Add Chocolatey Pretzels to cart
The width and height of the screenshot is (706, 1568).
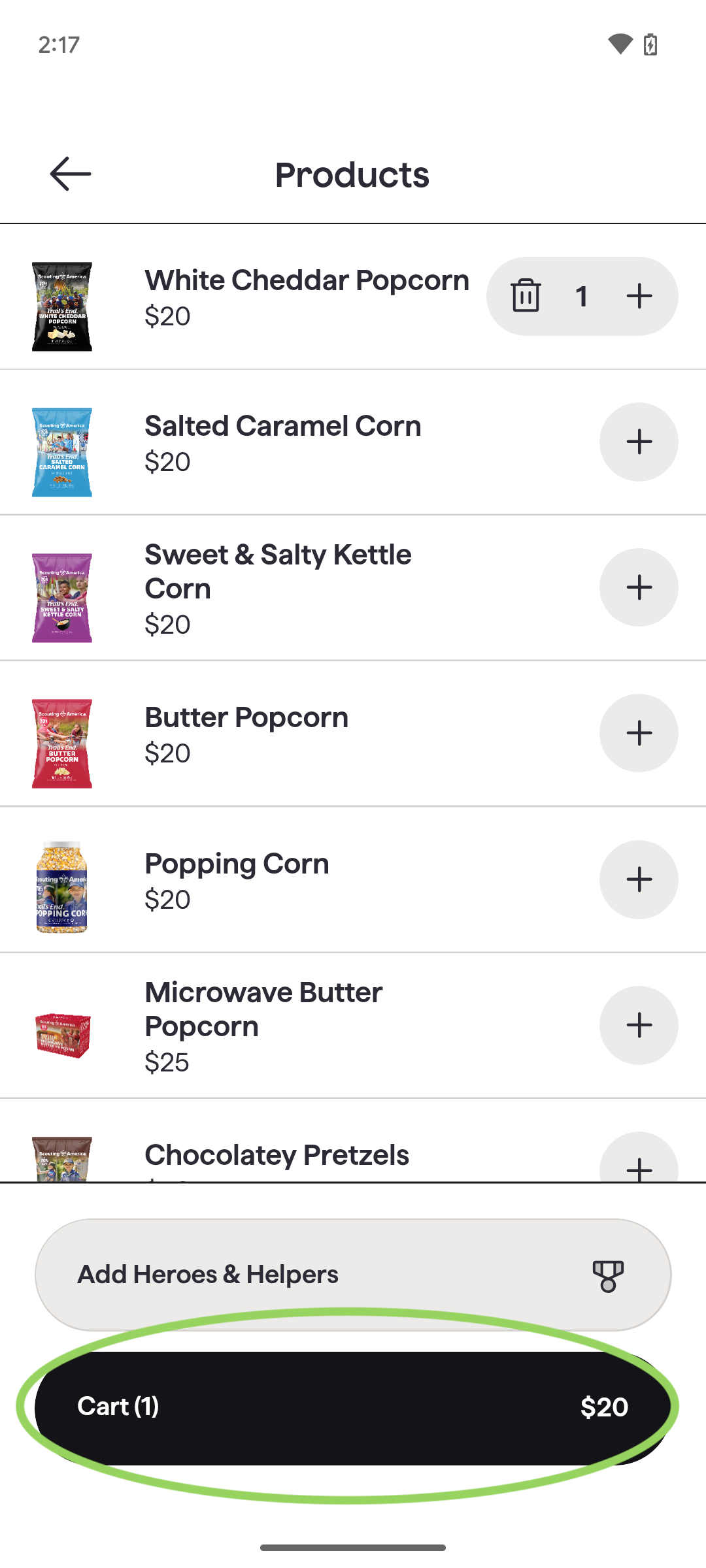point(639,1163)
